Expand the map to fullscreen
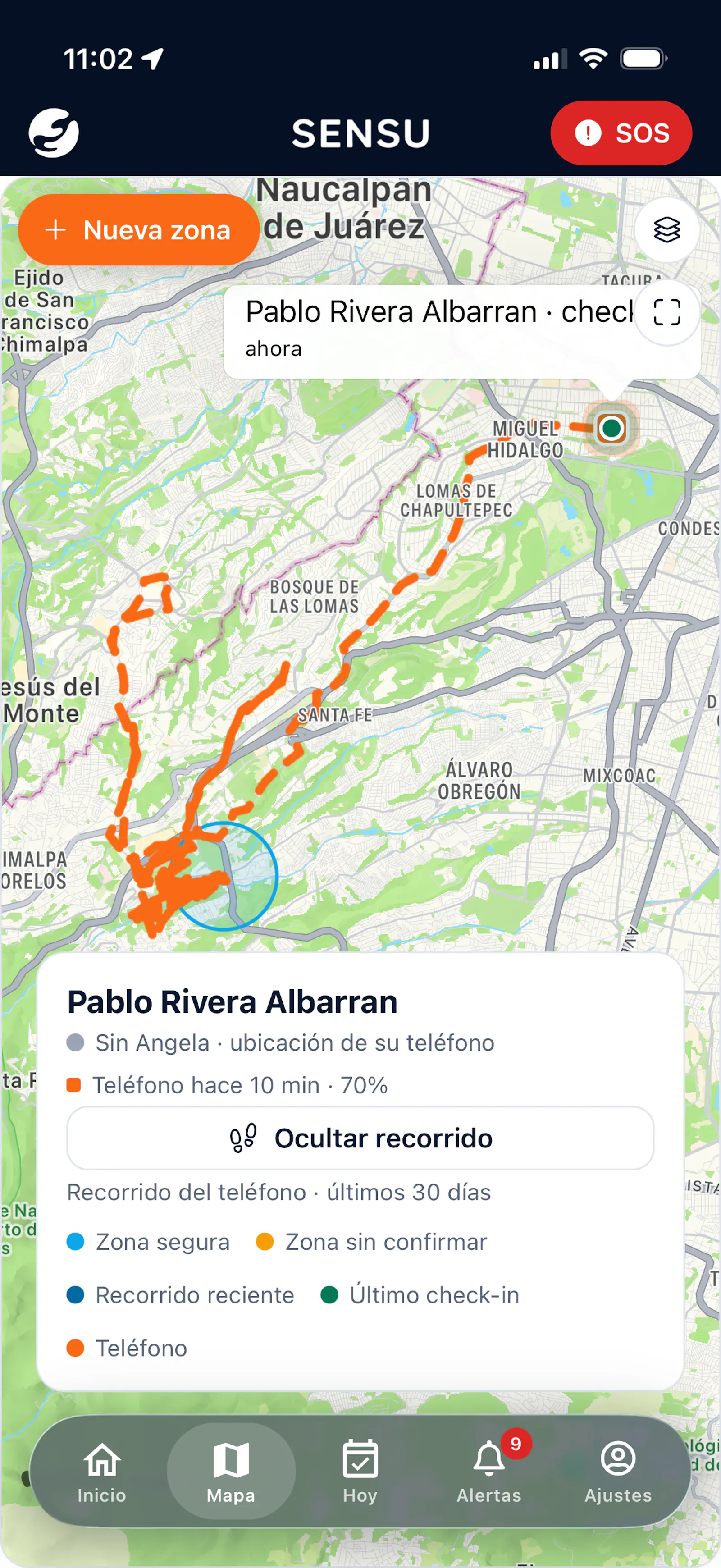This screenshot has height=1568, width=721. tap(667, 312)
